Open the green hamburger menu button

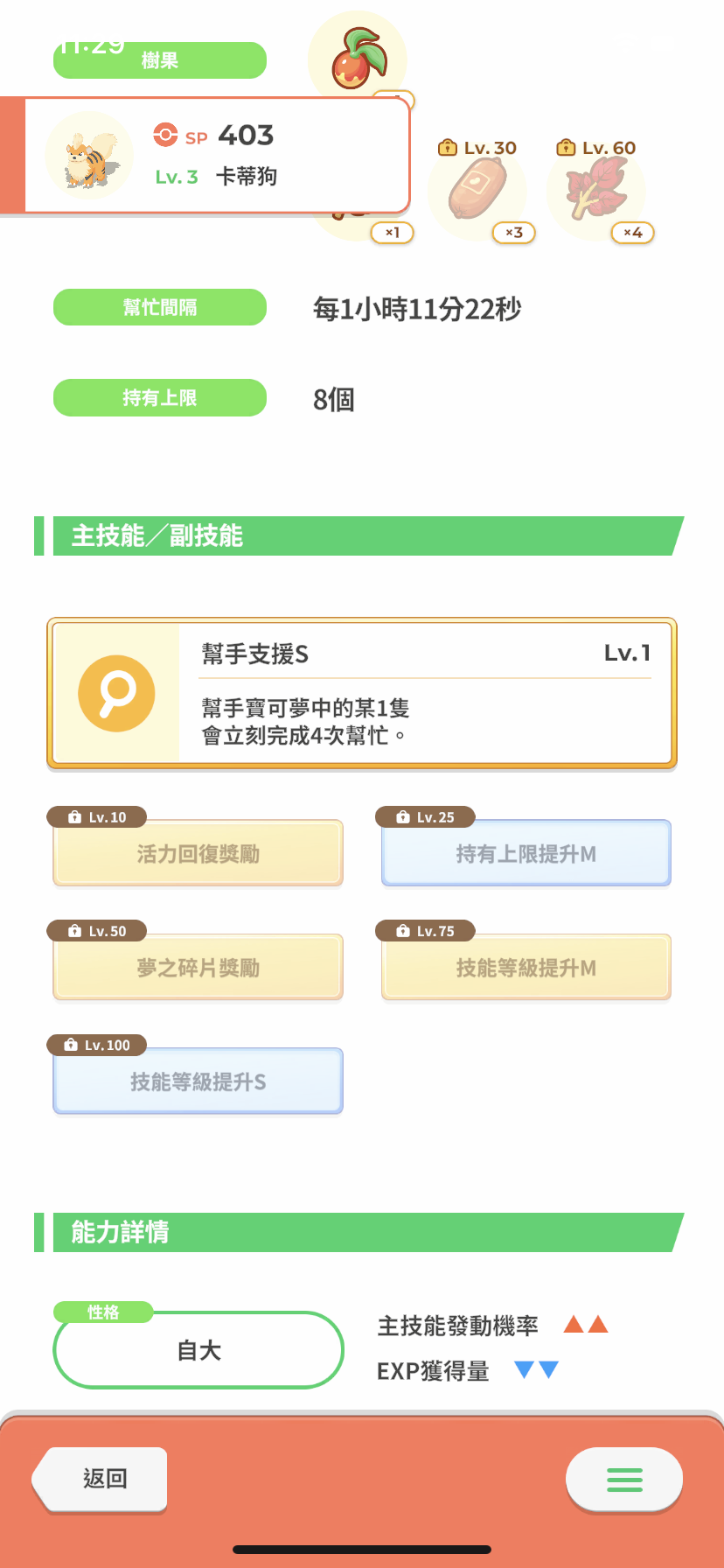coord(624,1479)
